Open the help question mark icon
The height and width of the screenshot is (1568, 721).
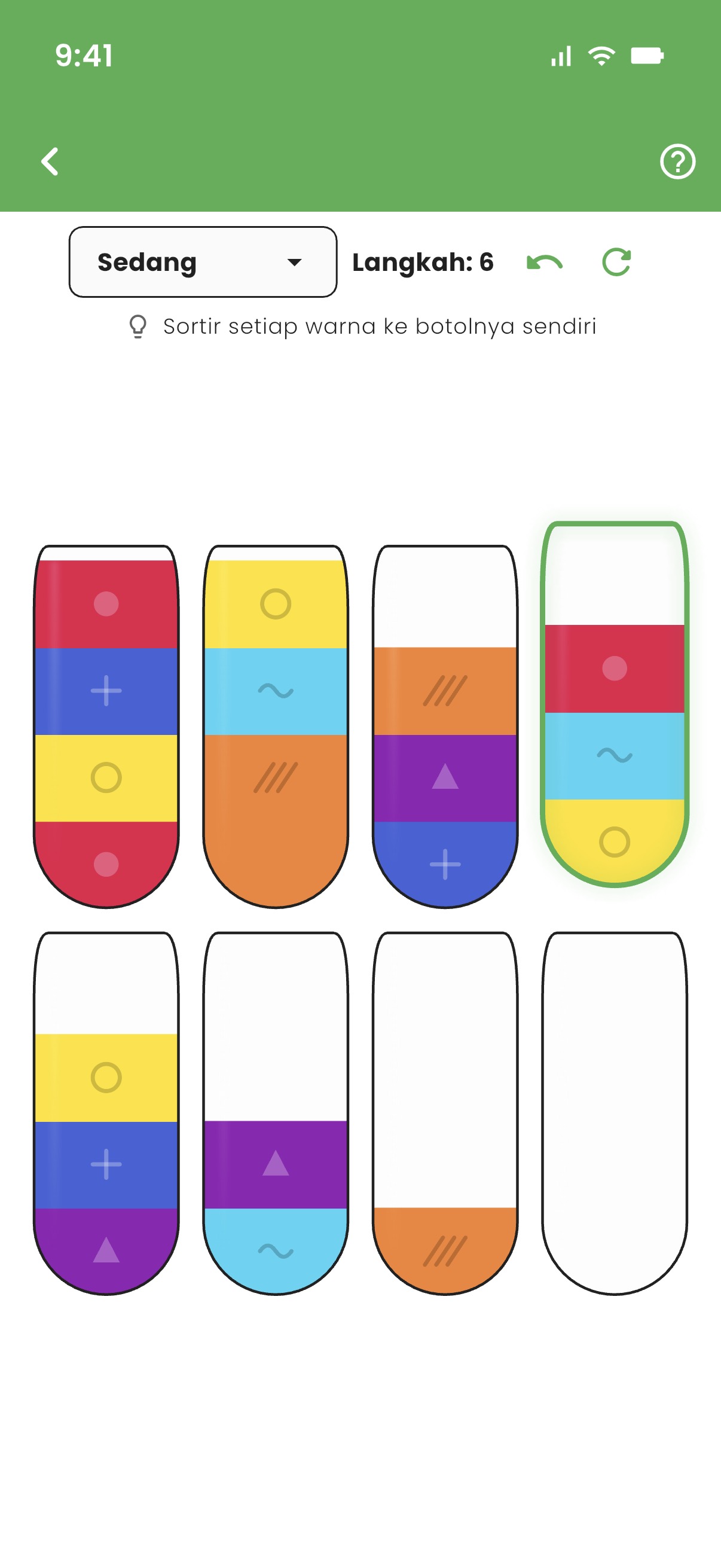coord(677,161)
